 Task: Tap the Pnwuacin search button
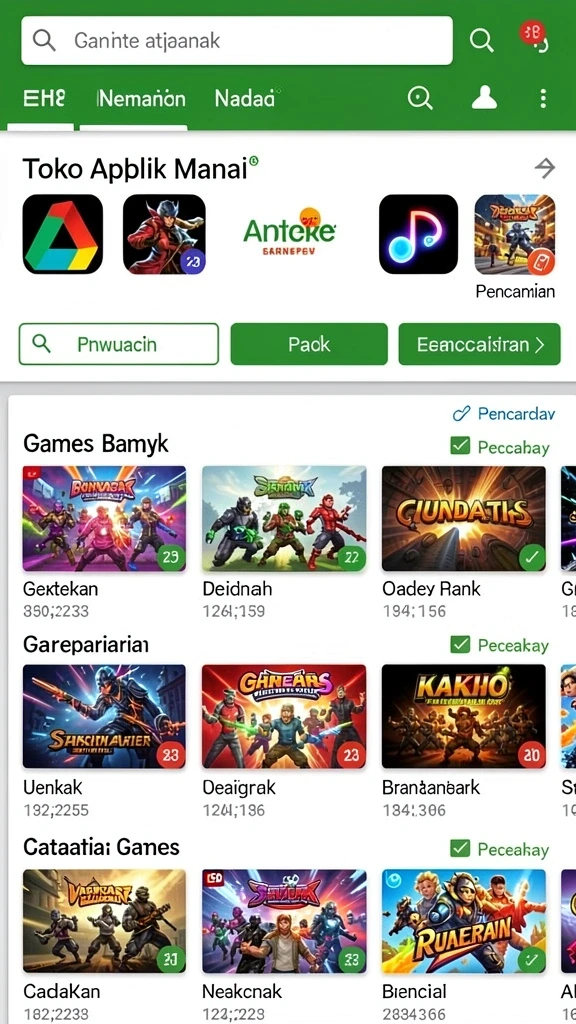119,344
